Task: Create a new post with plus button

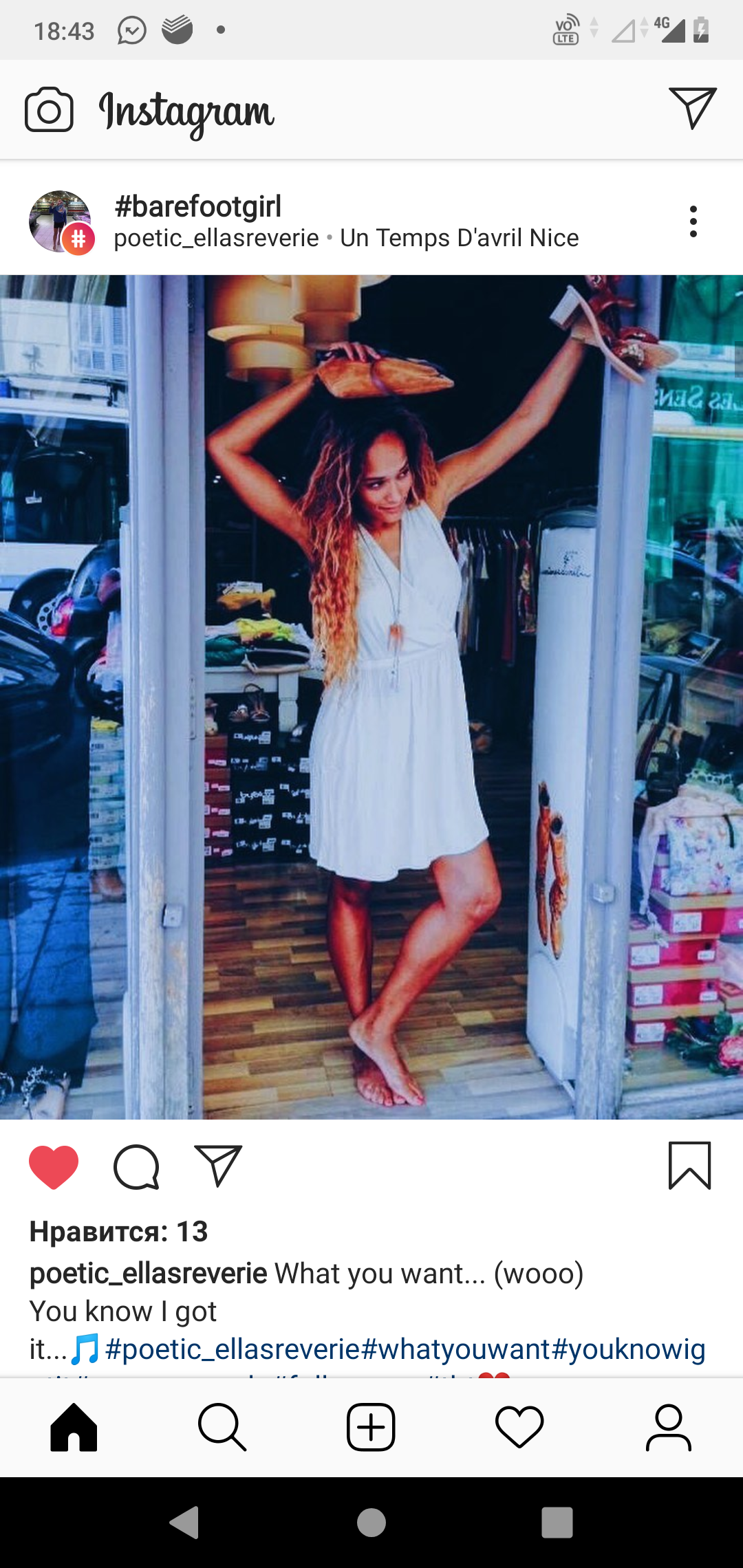Action: 371,1427
